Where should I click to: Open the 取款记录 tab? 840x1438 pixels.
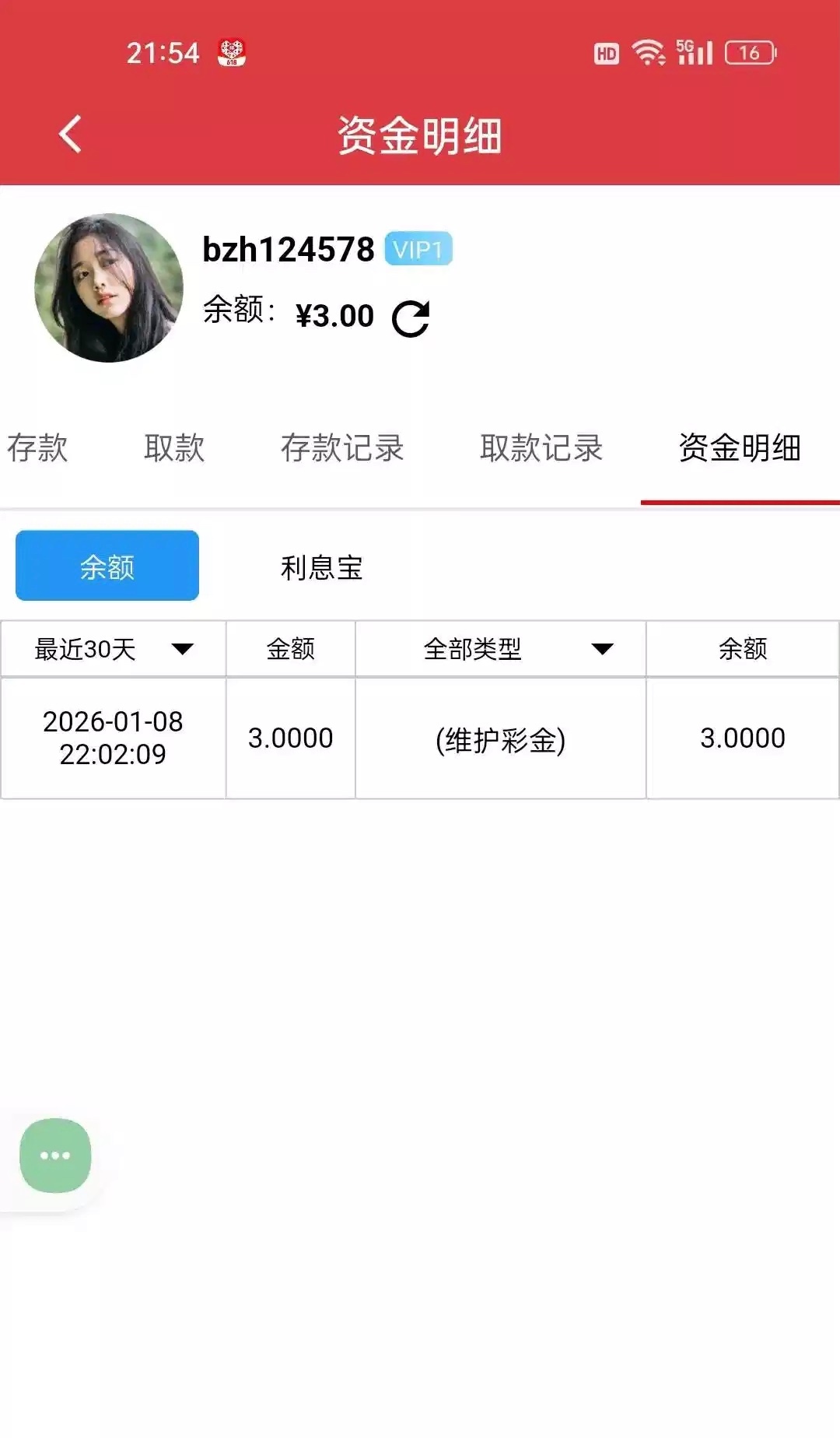tap(541, 448)
